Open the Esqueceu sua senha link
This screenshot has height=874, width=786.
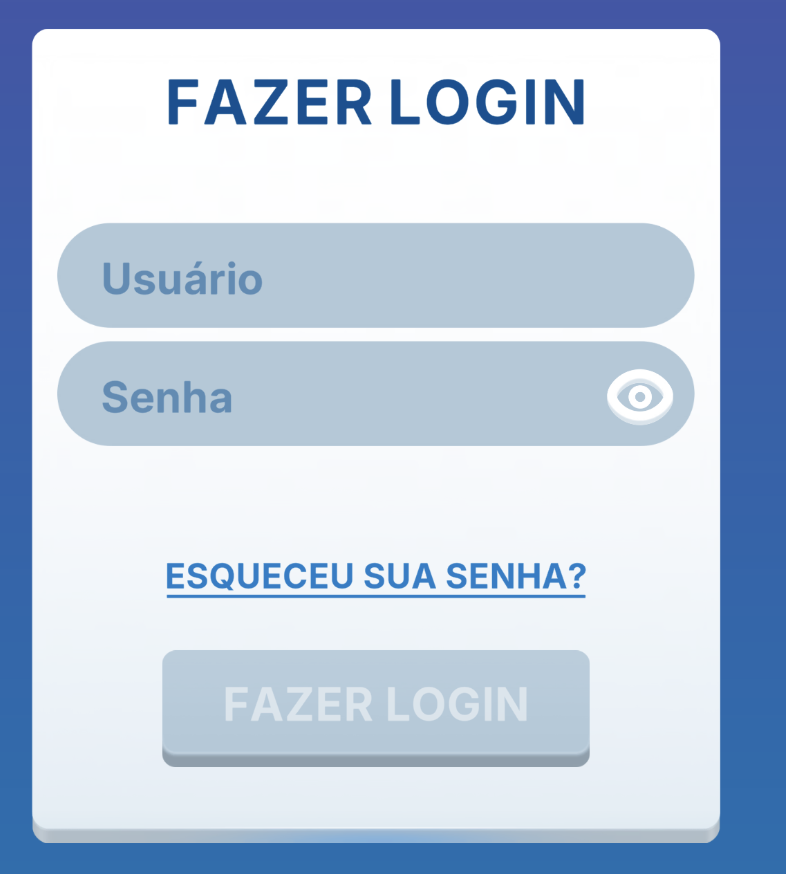point(375,577)
